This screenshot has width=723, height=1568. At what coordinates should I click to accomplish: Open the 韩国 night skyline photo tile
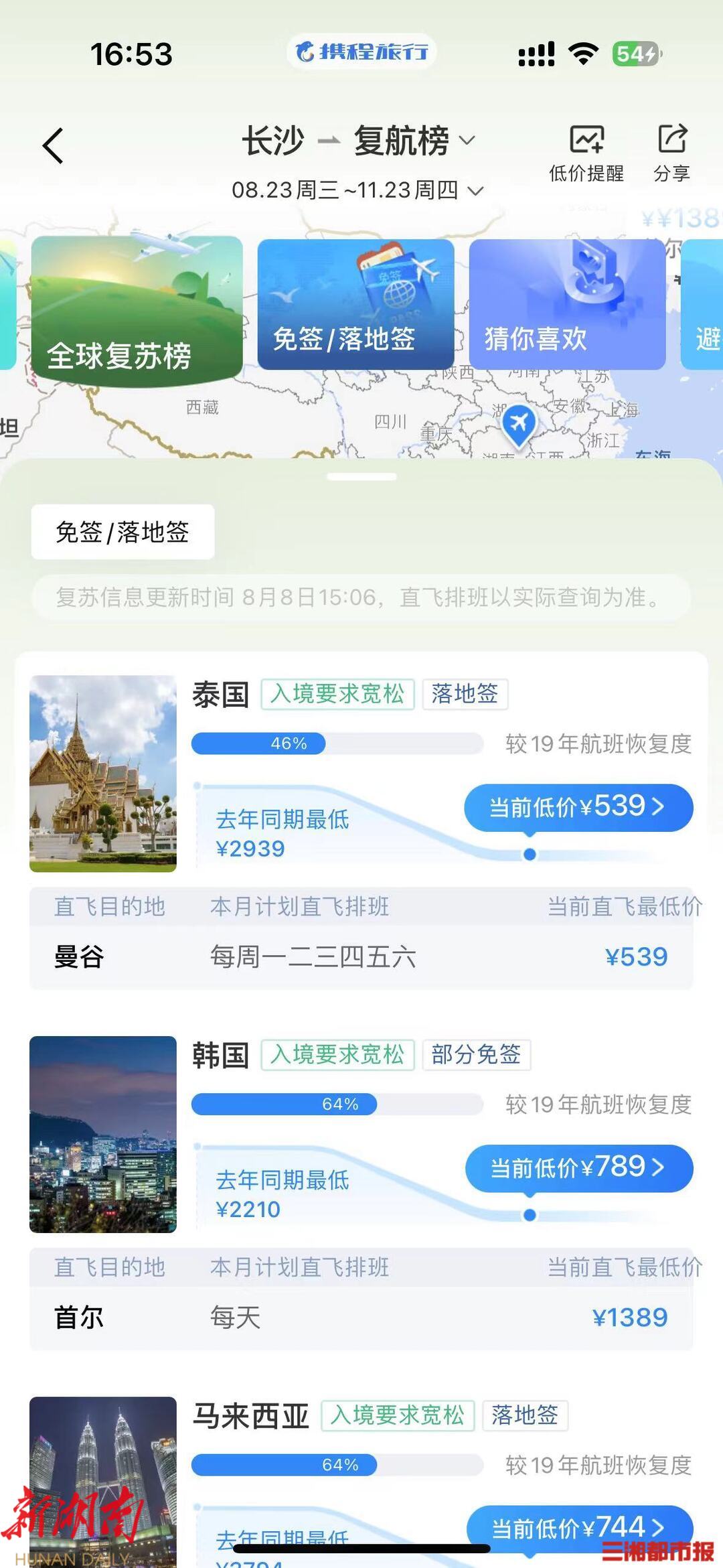point(103,1134)
